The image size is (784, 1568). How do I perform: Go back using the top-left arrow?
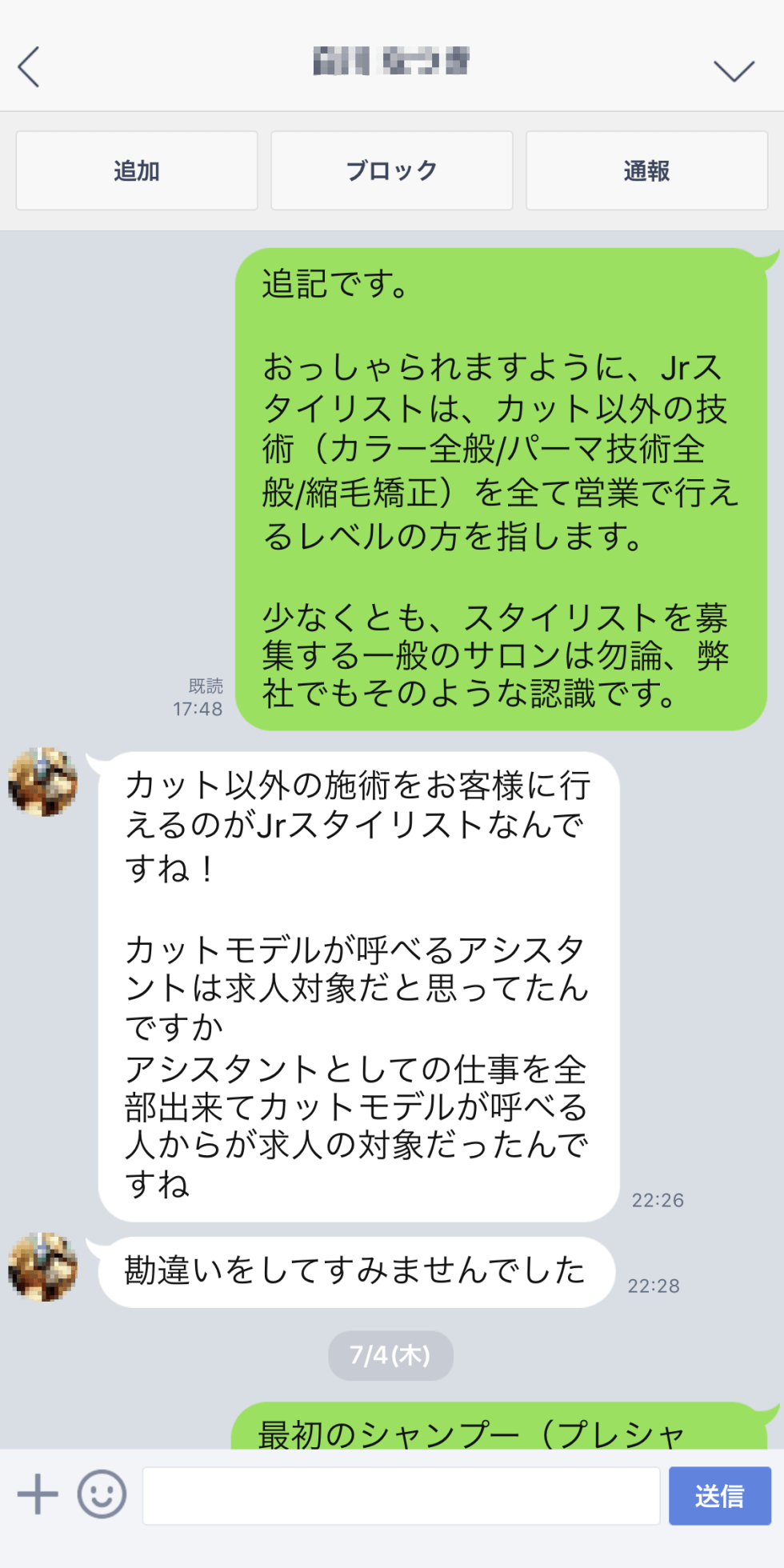tap(29, 66)
